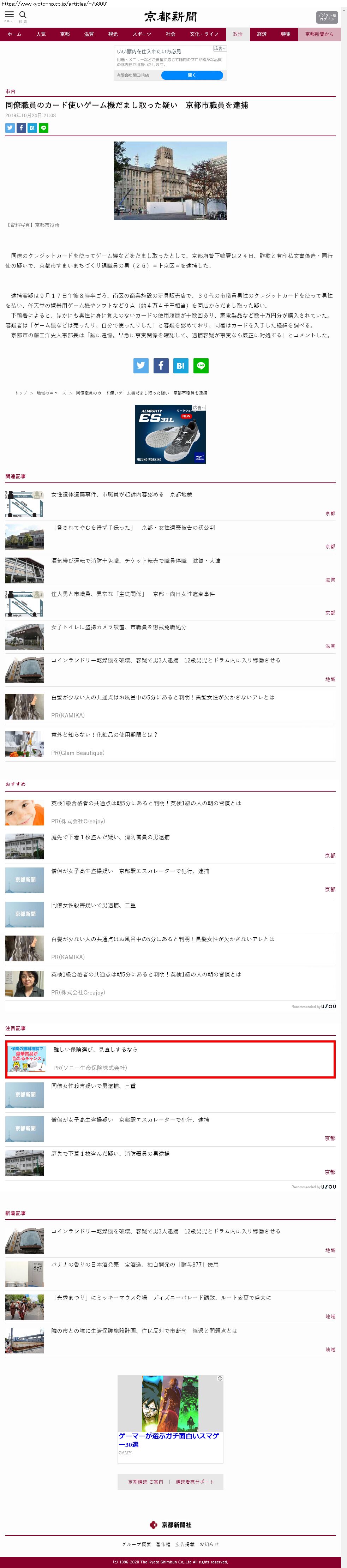Open the 化粧品の使用期限 PR article

click(104, 734)
